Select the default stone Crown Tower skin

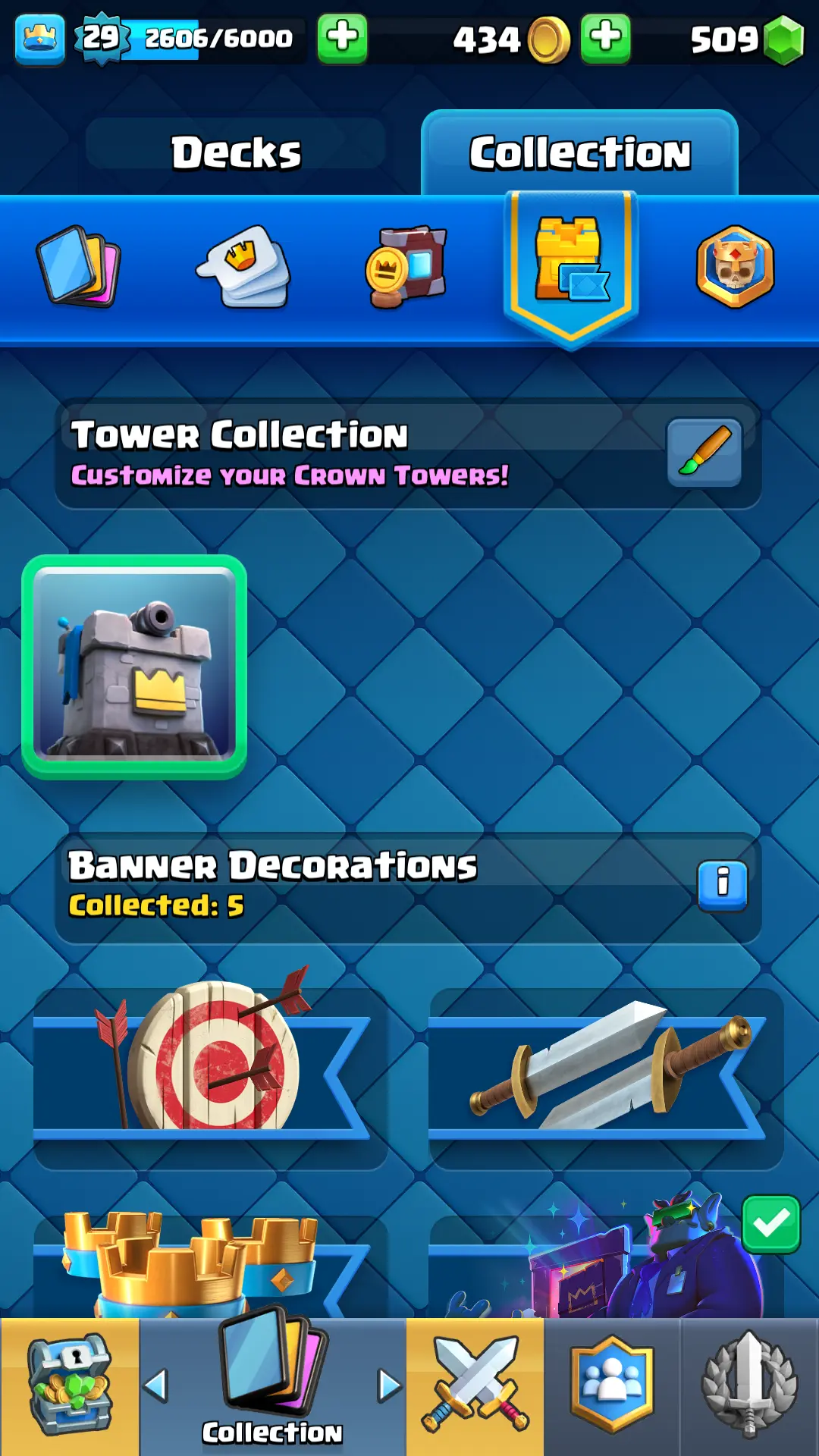tap(134, 667)
